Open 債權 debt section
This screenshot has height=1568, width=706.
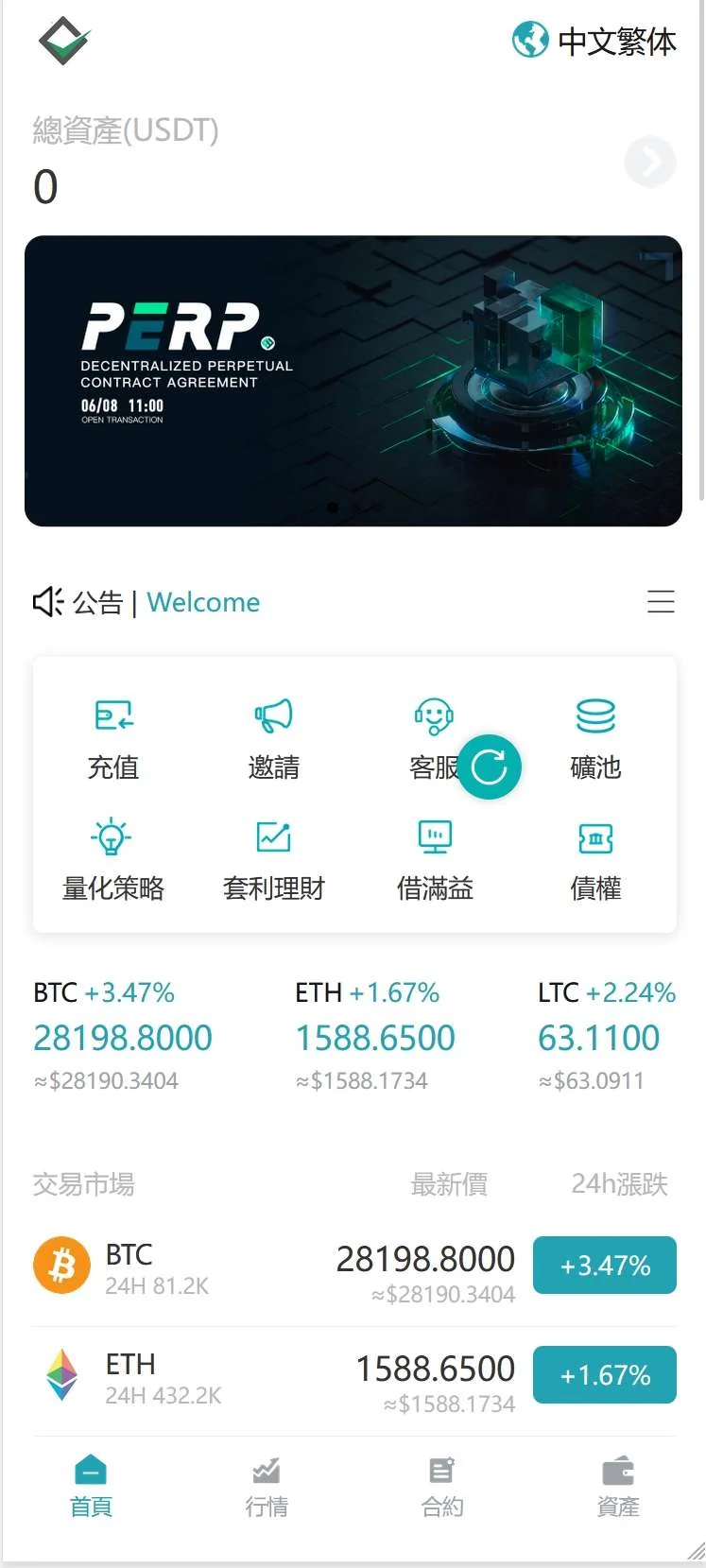pos(595,860)
